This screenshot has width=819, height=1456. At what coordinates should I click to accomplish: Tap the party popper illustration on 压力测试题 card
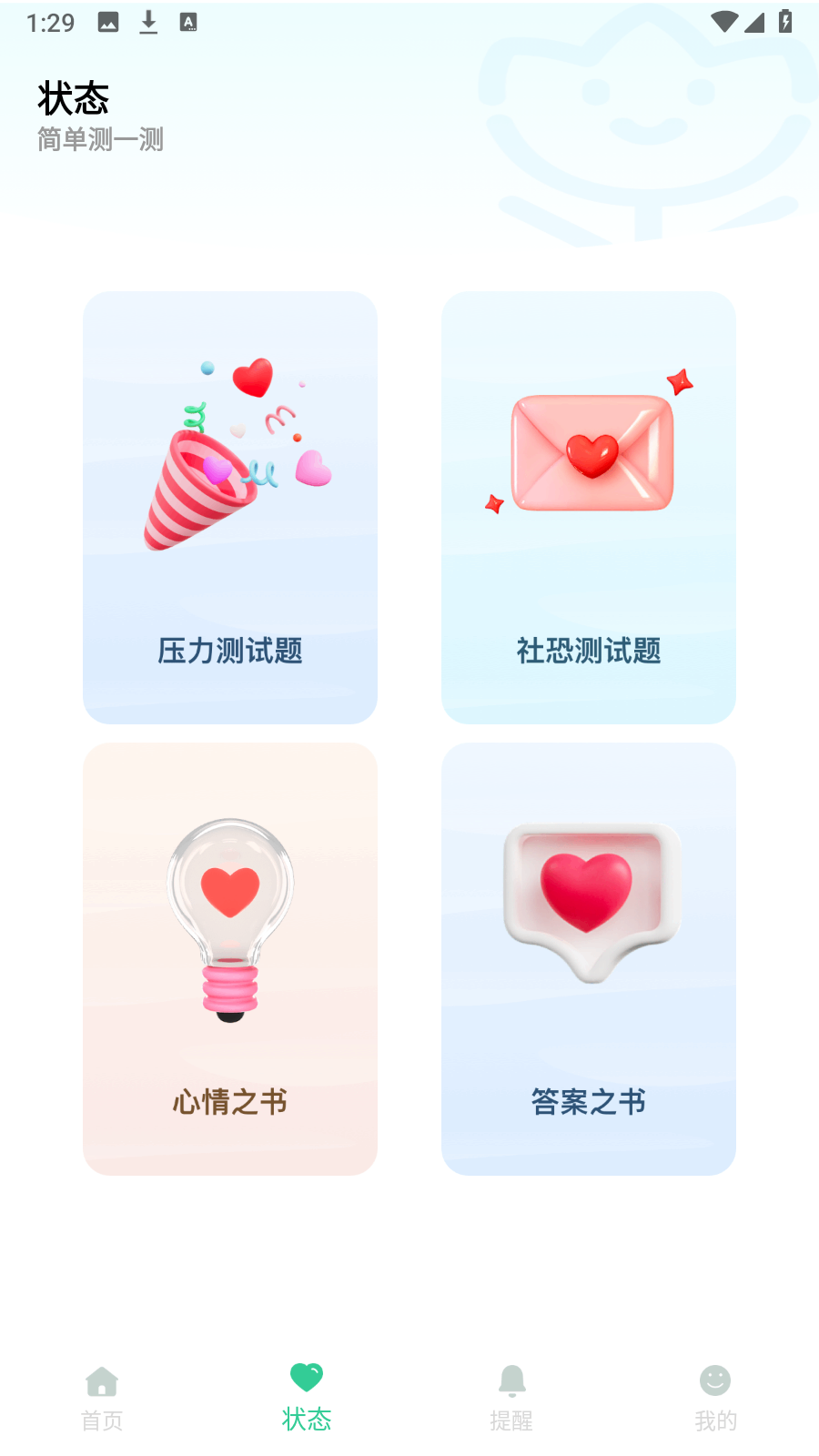coord(229,455)
